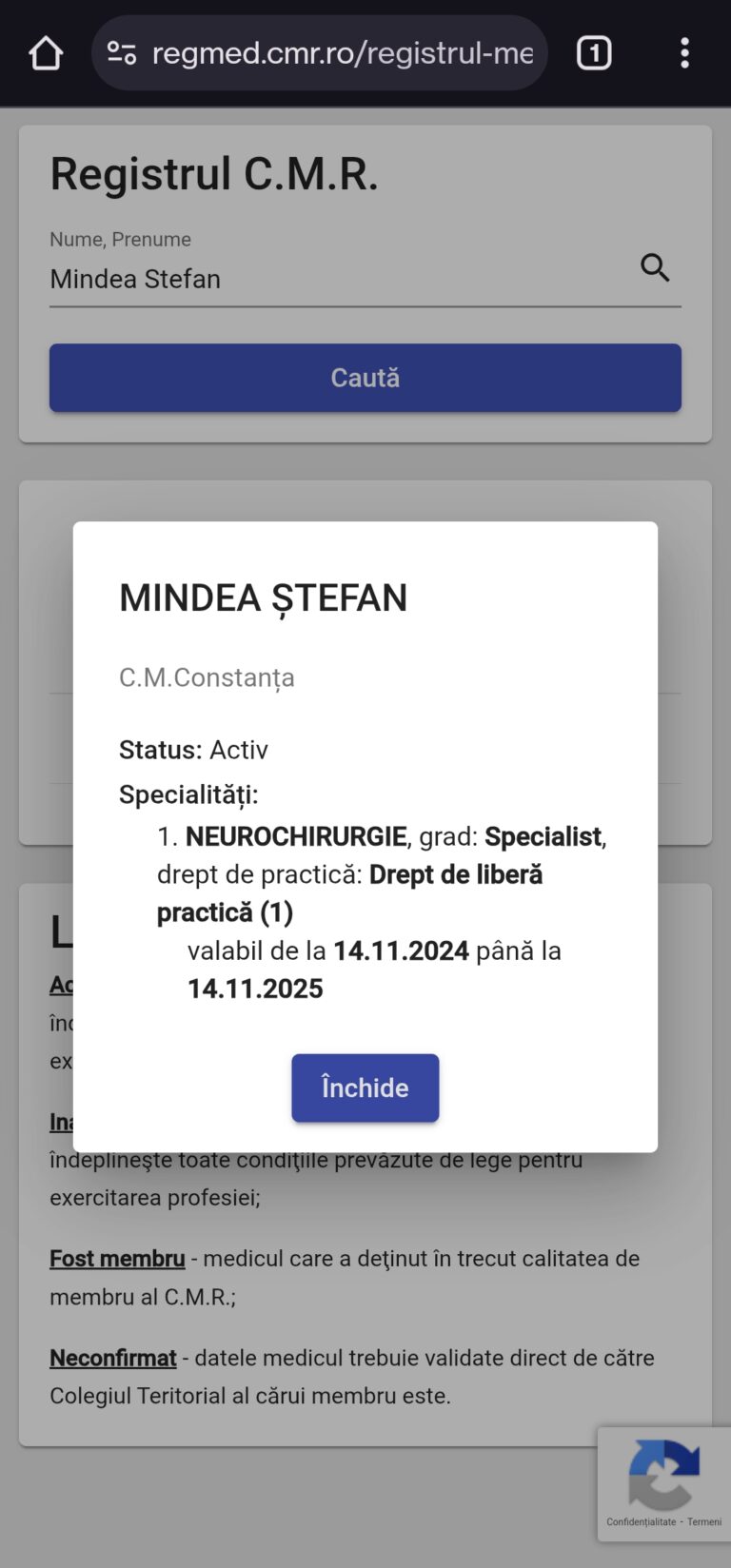Tap the site info icon in the address bar
The image size is (731, 1568).
(x=122, y=53)
